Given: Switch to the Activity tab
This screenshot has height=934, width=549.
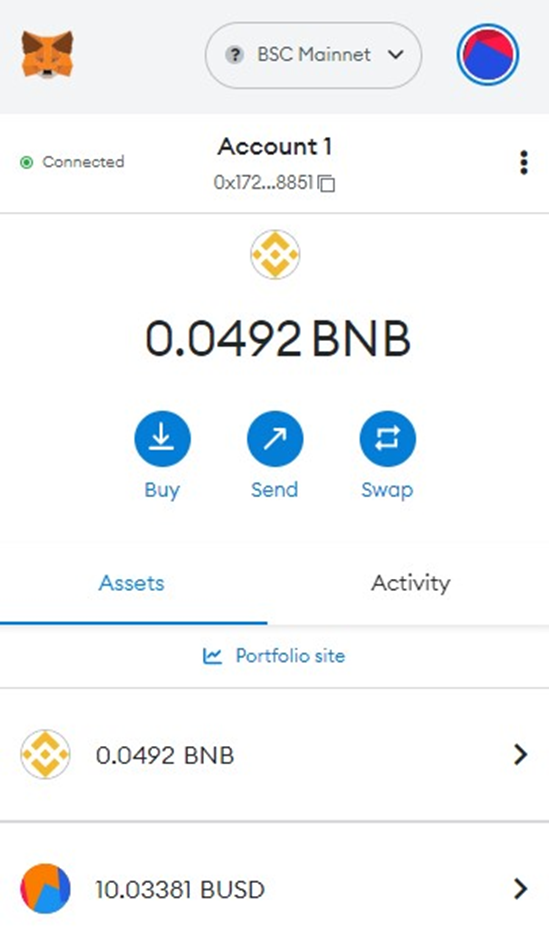Looking at the screenshot, I should (x=410, y=583).
